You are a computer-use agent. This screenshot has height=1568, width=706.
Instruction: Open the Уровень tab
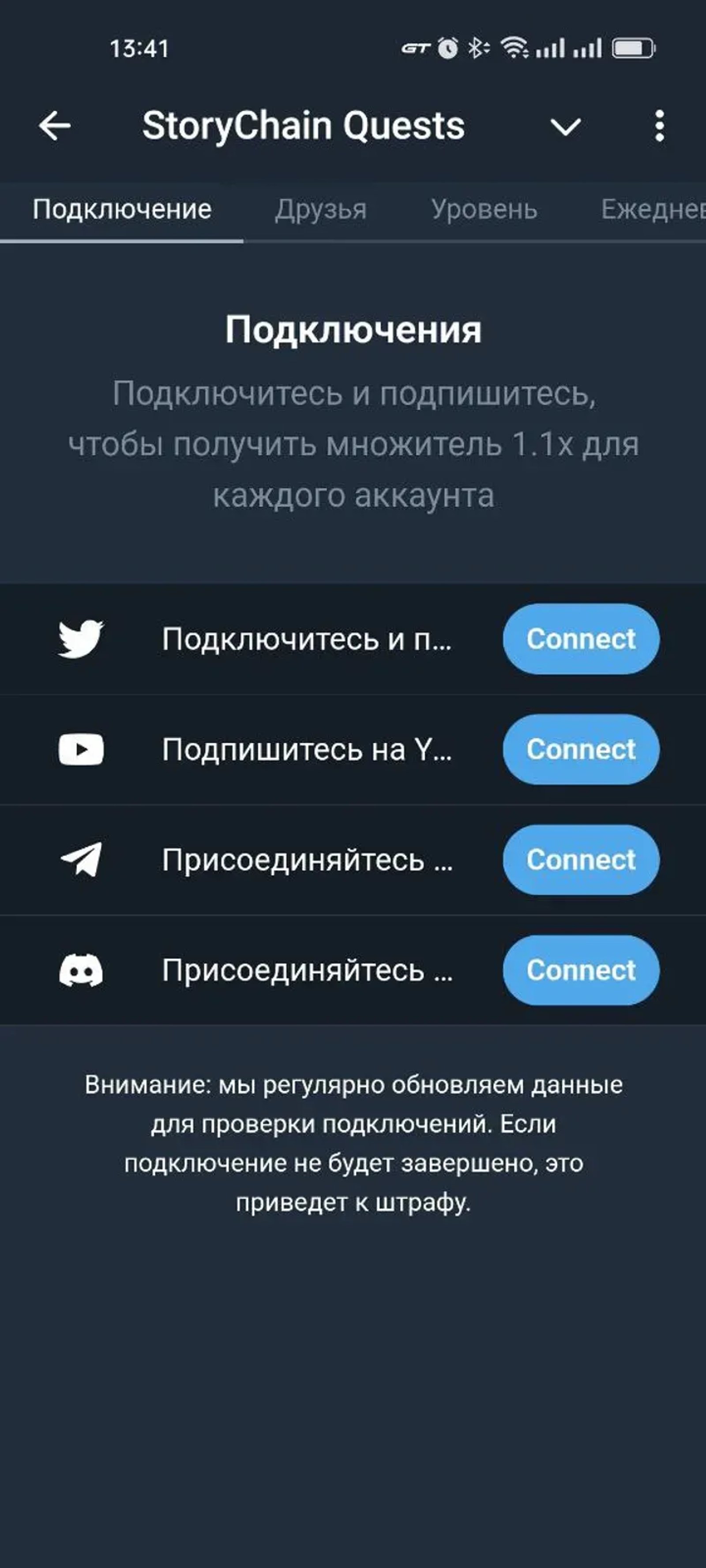(484, 210)
